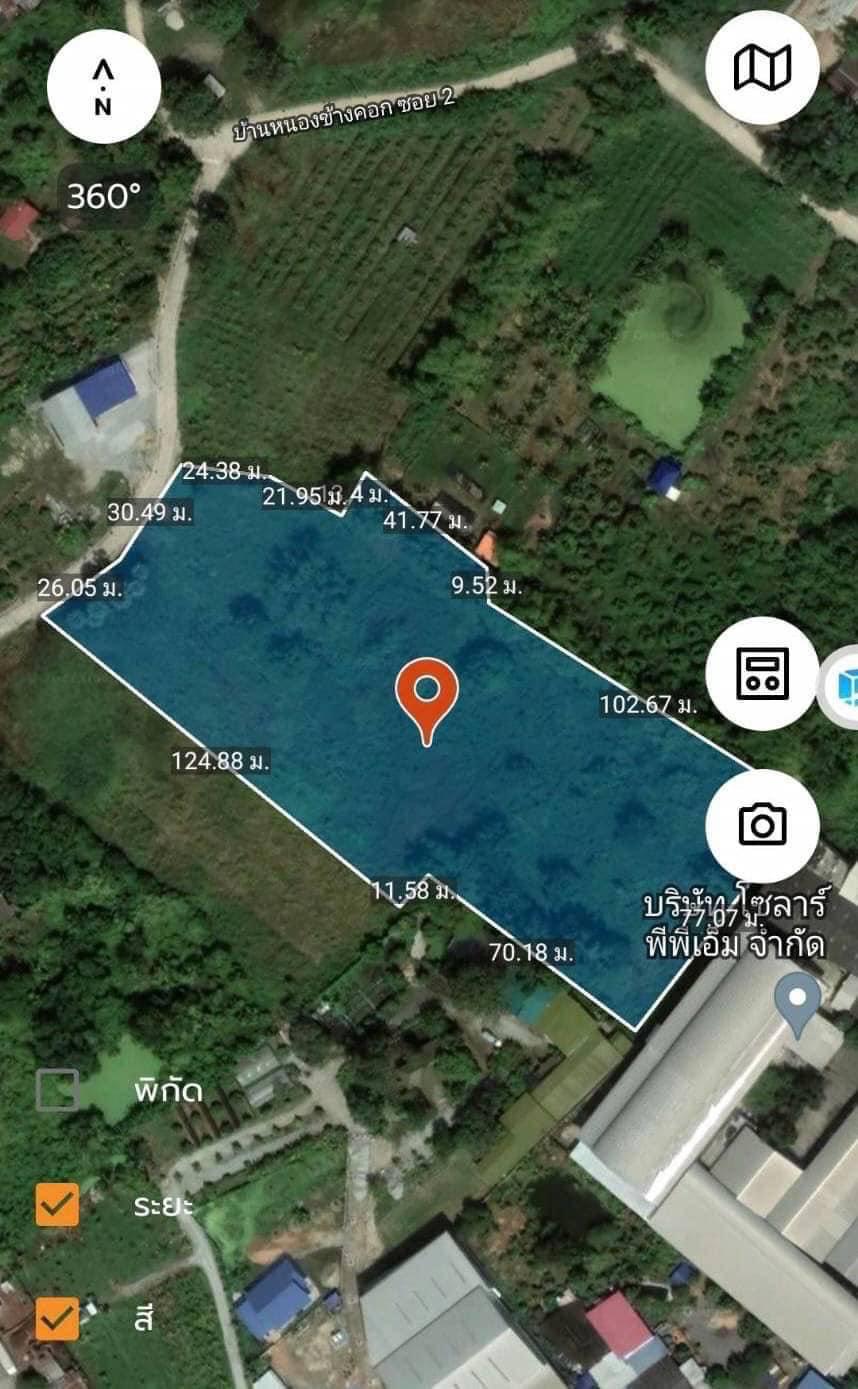Uncheck the สี checkbox
Viewport: 858px width, 1389px height.
point(57,1318)
